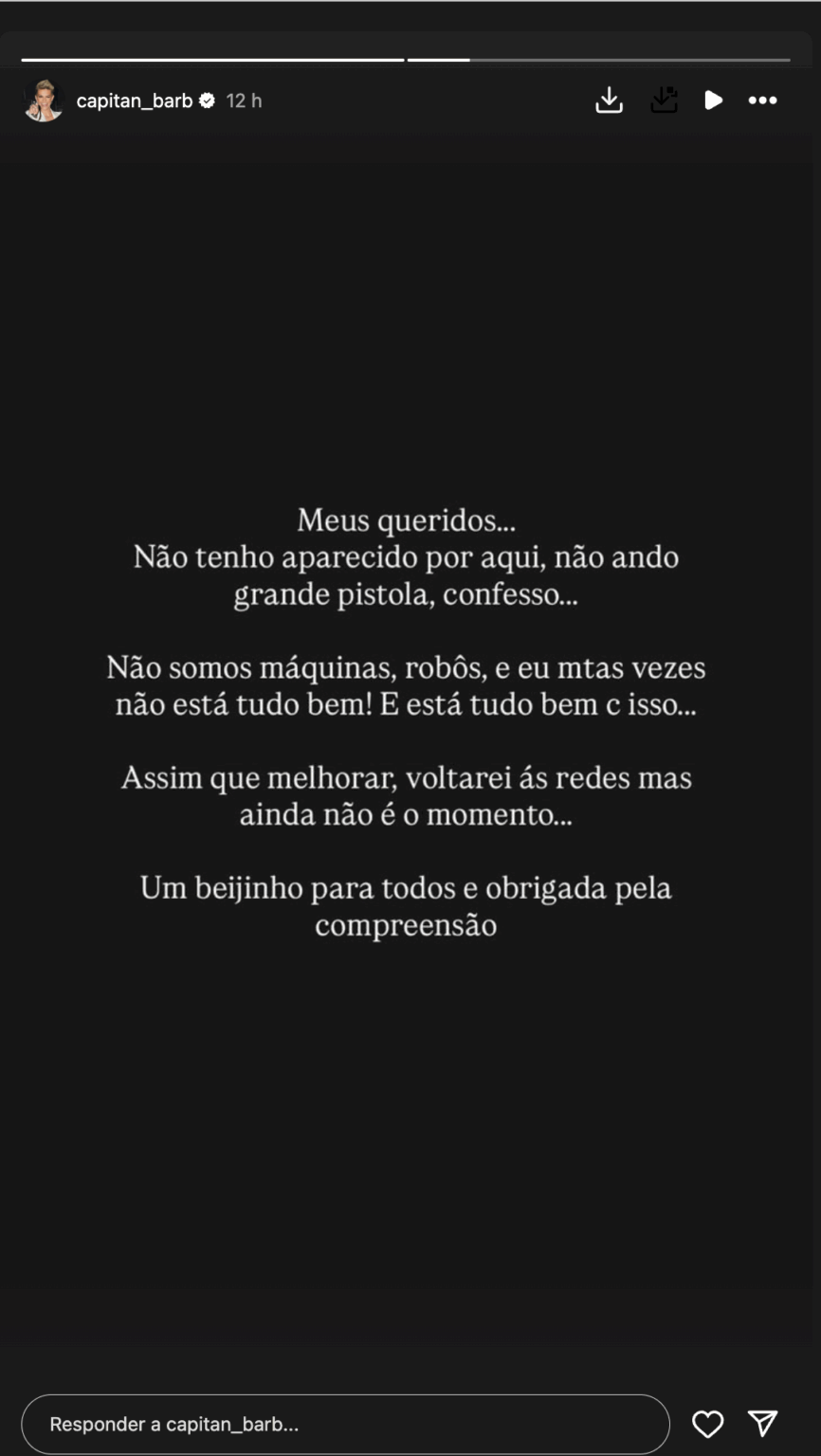Open the capitan_barb username link

[134, 100]
